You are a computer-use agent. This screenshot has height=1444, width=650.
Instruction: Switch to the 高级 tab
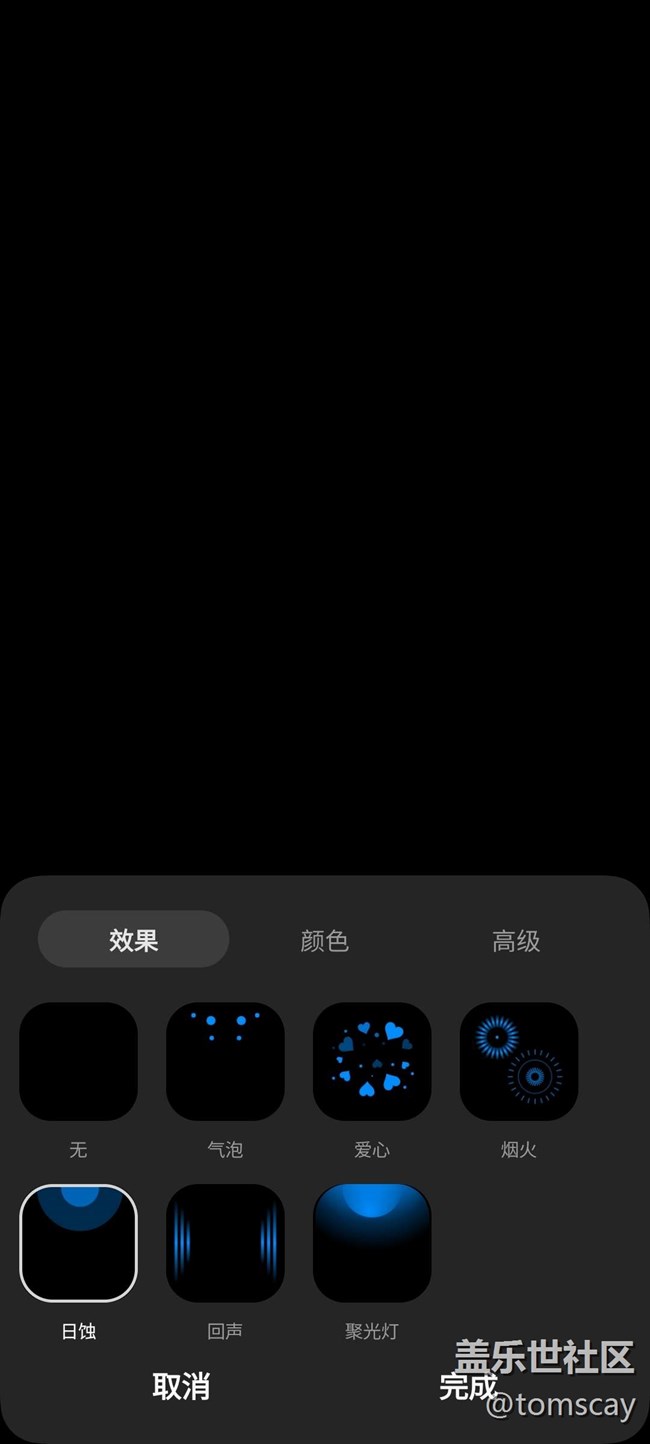[x=516, y=940]
